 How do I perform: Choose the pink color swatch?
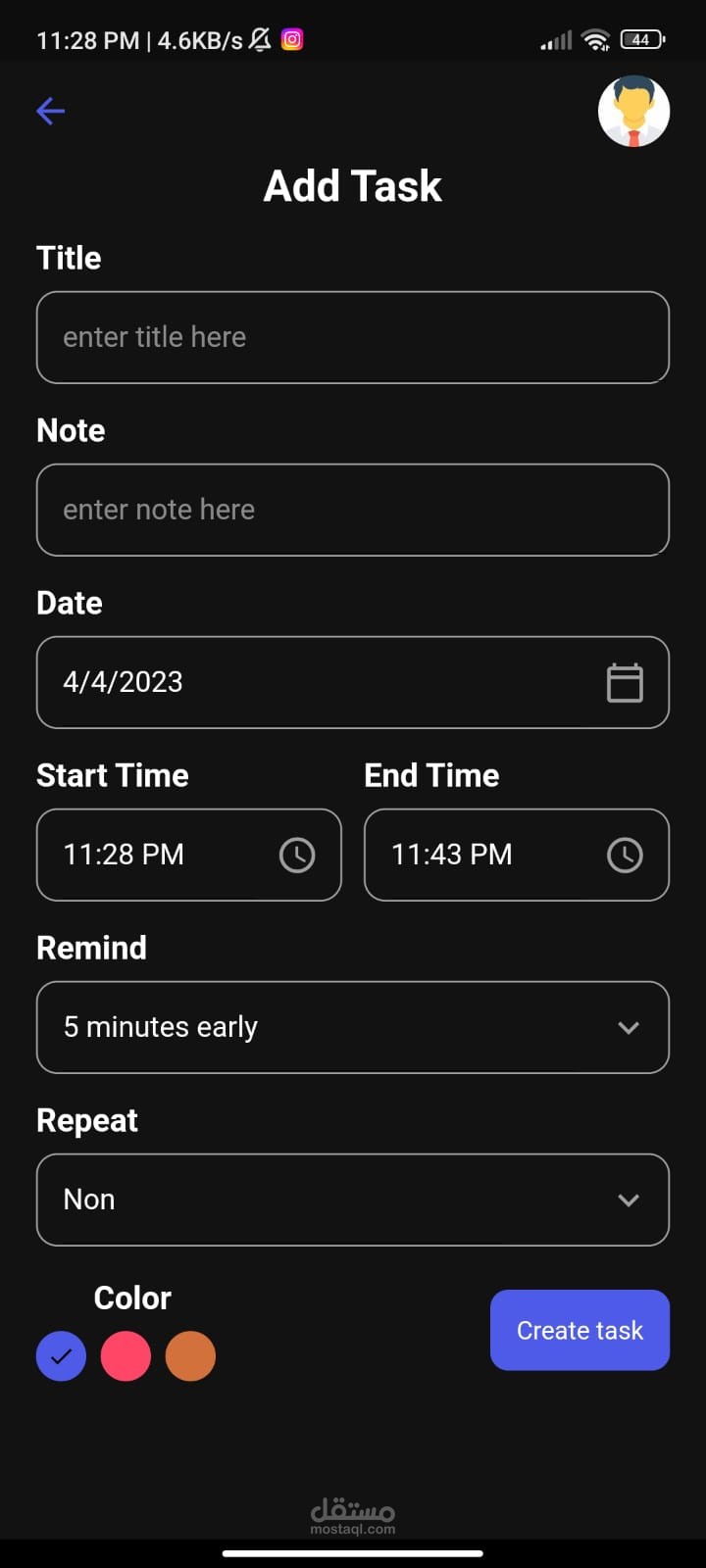(126, 1356)
